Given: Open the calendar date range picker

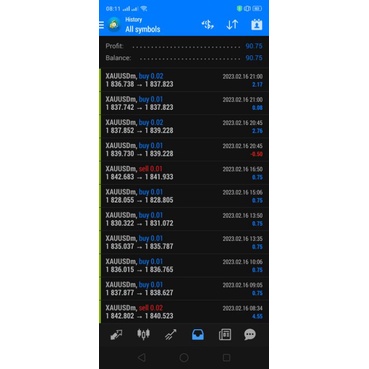Looking at the screenshot, I should (256, 25).
